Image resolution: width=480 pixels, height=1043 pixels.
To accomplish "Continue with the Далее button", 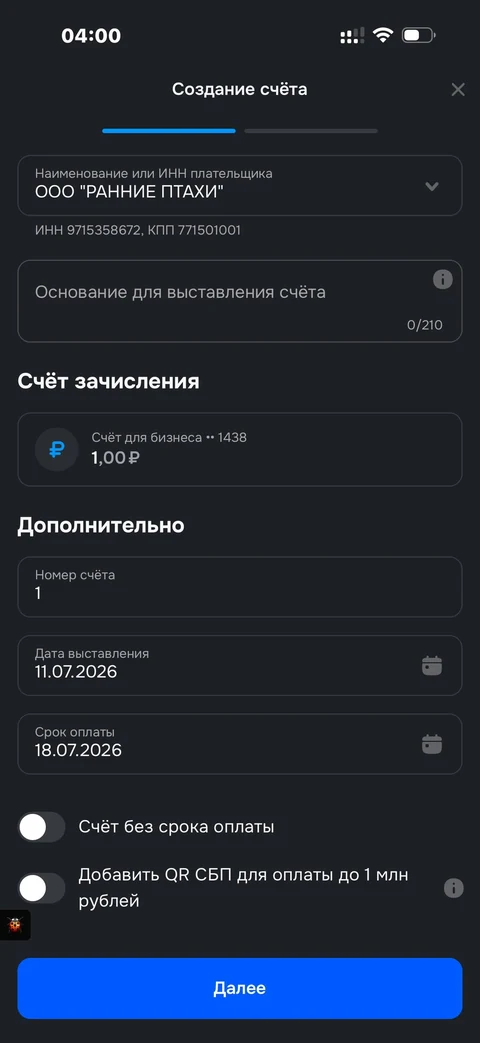I will coord(239,988).
